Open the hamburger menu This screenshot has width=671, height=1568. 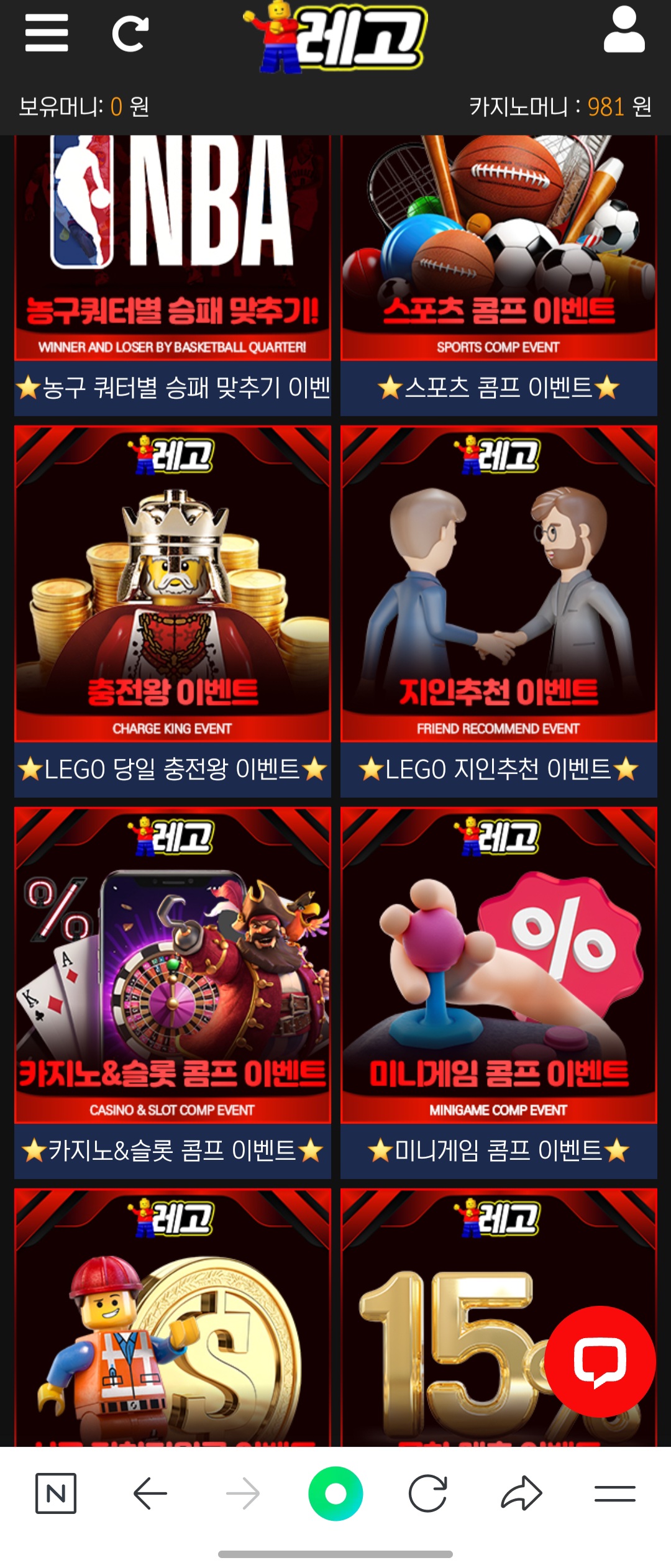click(47, 34)
